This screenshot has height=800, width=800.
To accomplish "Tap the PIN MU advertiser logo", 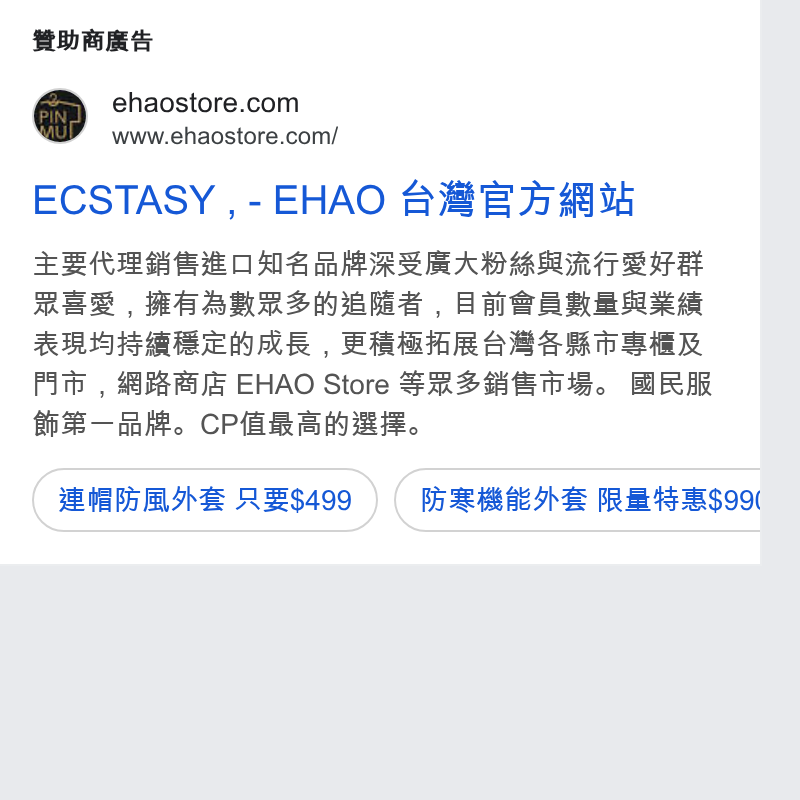I will (x=60, y=116).
